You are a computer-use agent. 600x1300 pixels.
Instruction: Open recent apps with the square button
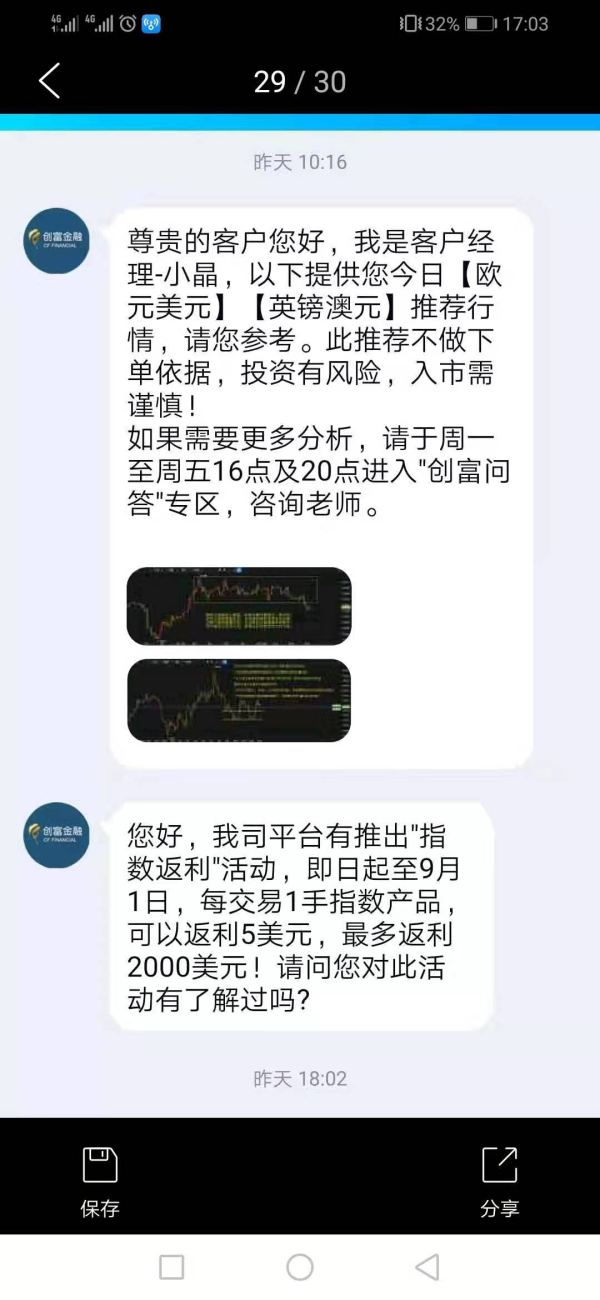point(172,1267)
